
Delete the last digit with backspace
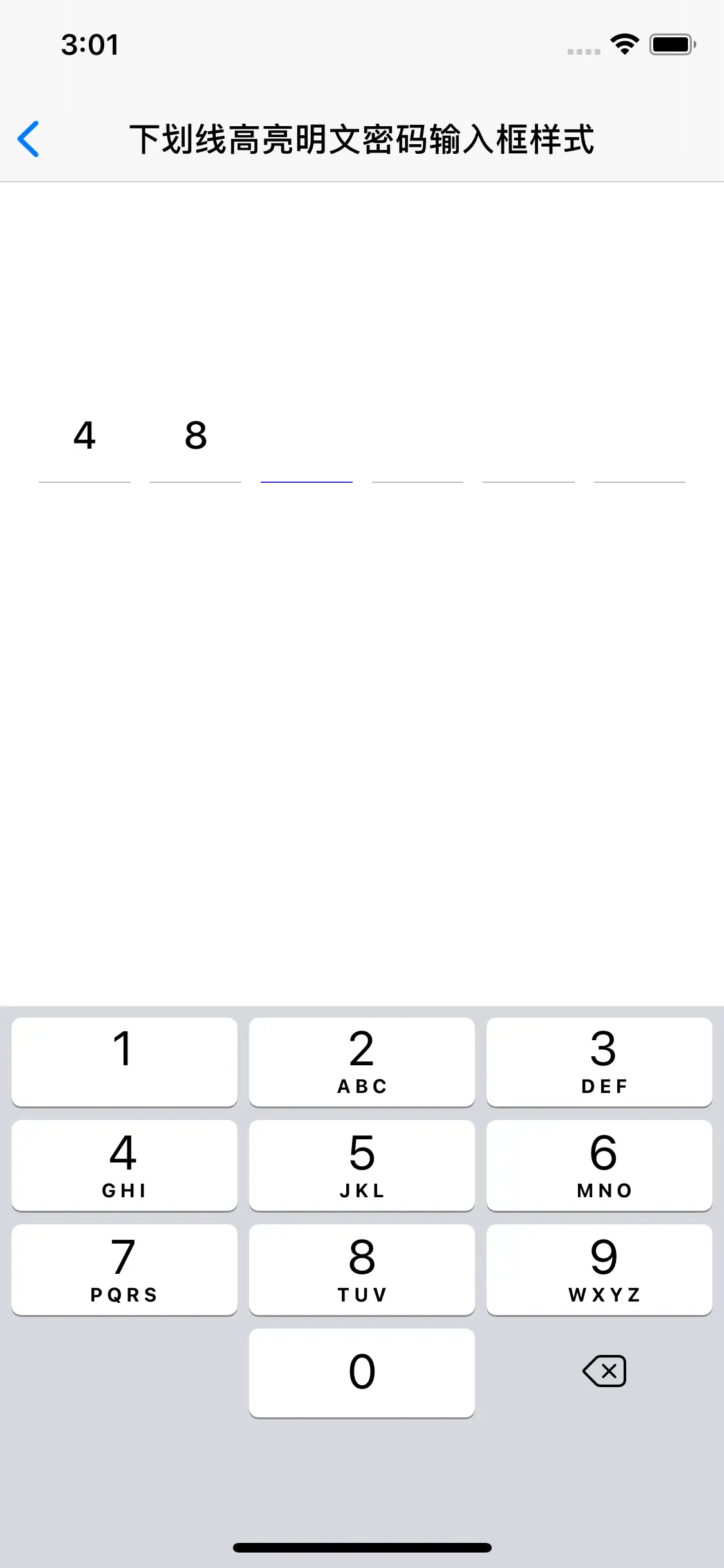point(604,1371)
